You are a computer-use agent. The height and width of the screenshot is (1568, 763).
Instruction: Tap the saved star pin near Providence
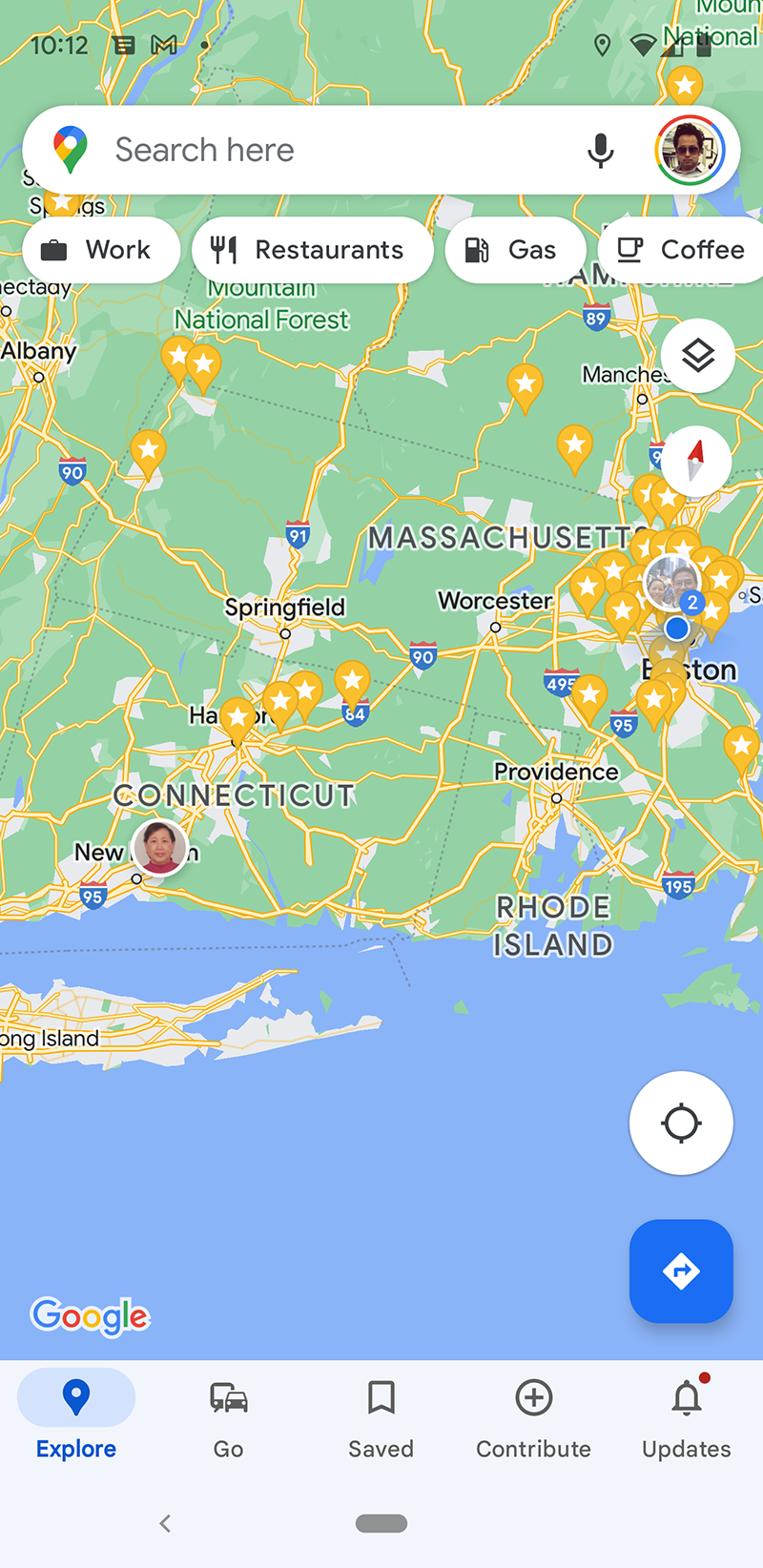(x=588, y=696)
